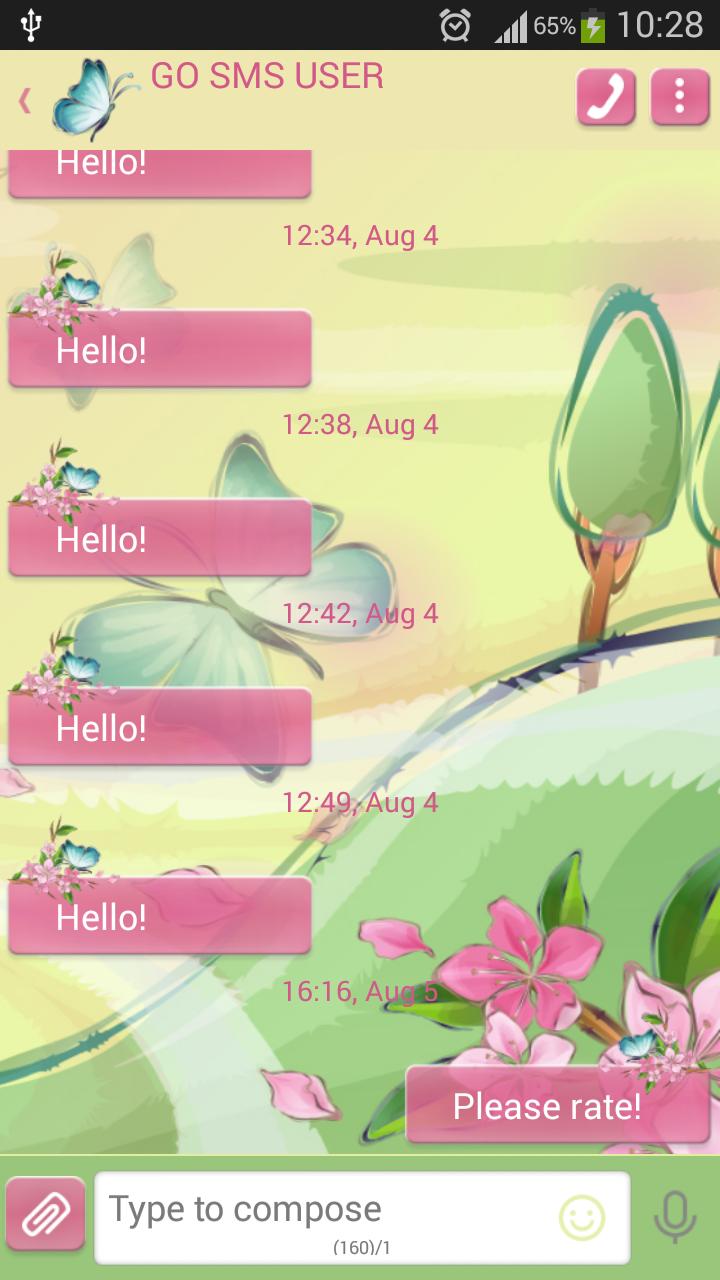This screenshot has width=720, height=1280.
Task: Select the Please rate! message bubble
Action: [557, 1106]
